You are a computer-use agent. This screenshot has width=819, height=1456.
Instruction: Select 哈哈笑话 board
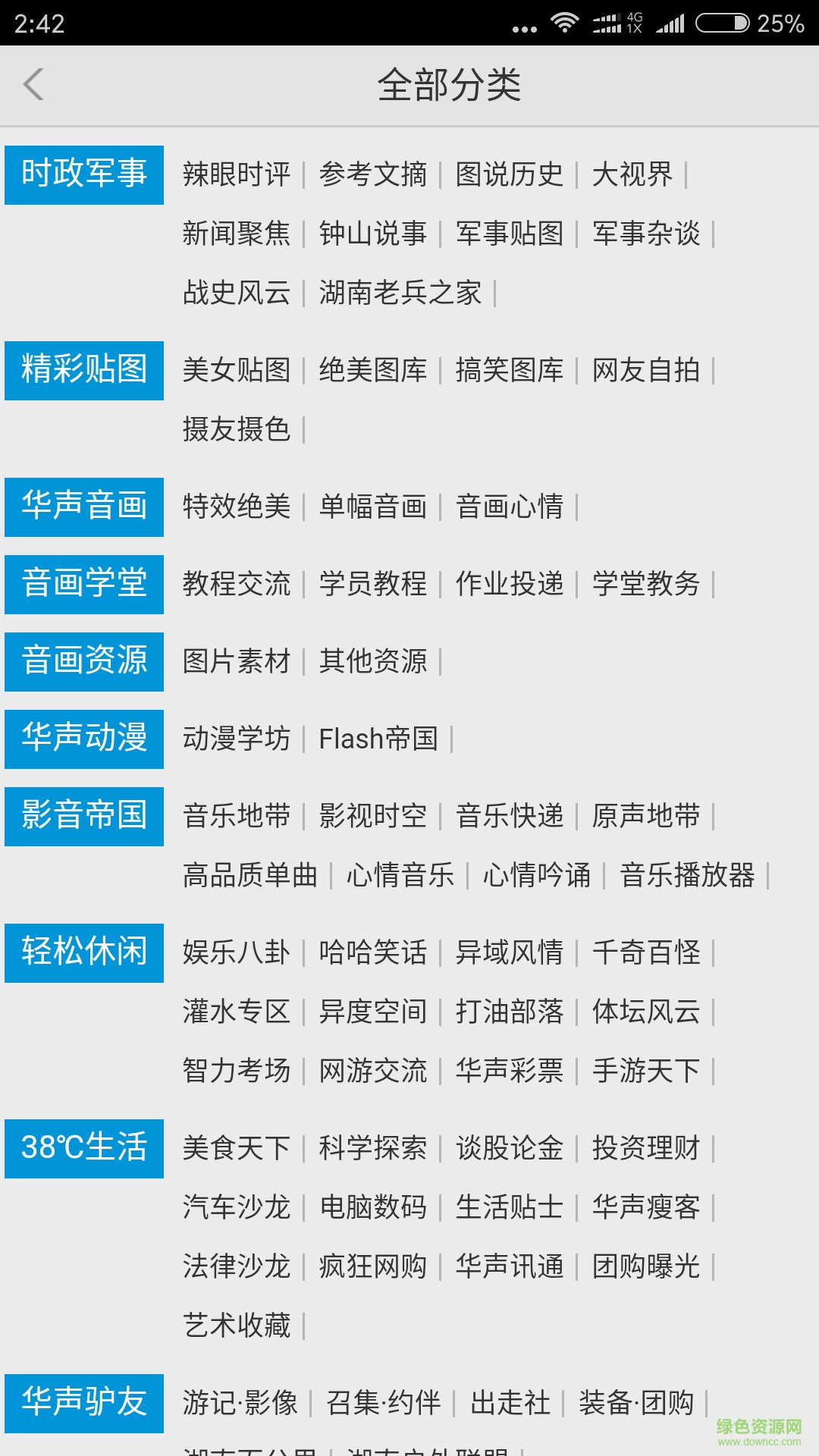(372, 952)
